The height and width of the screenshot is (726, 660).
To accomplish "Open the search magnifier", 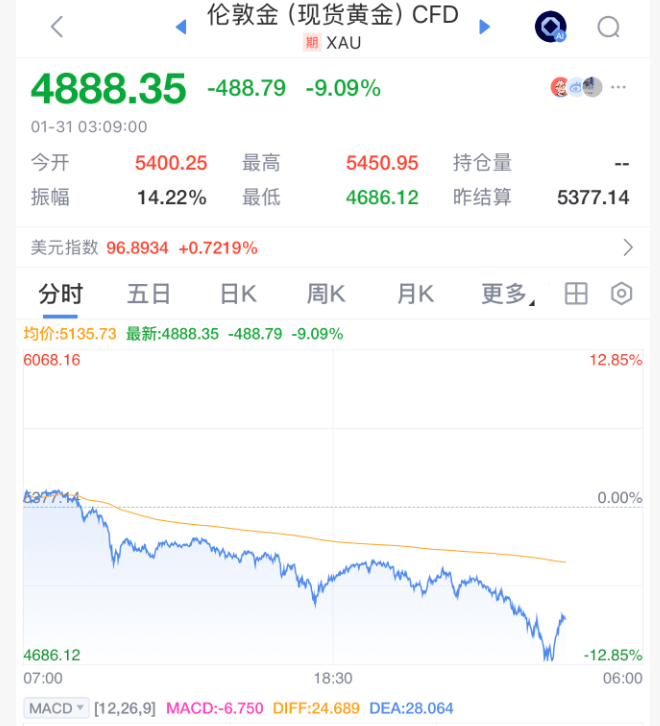I will pos(609,27).
